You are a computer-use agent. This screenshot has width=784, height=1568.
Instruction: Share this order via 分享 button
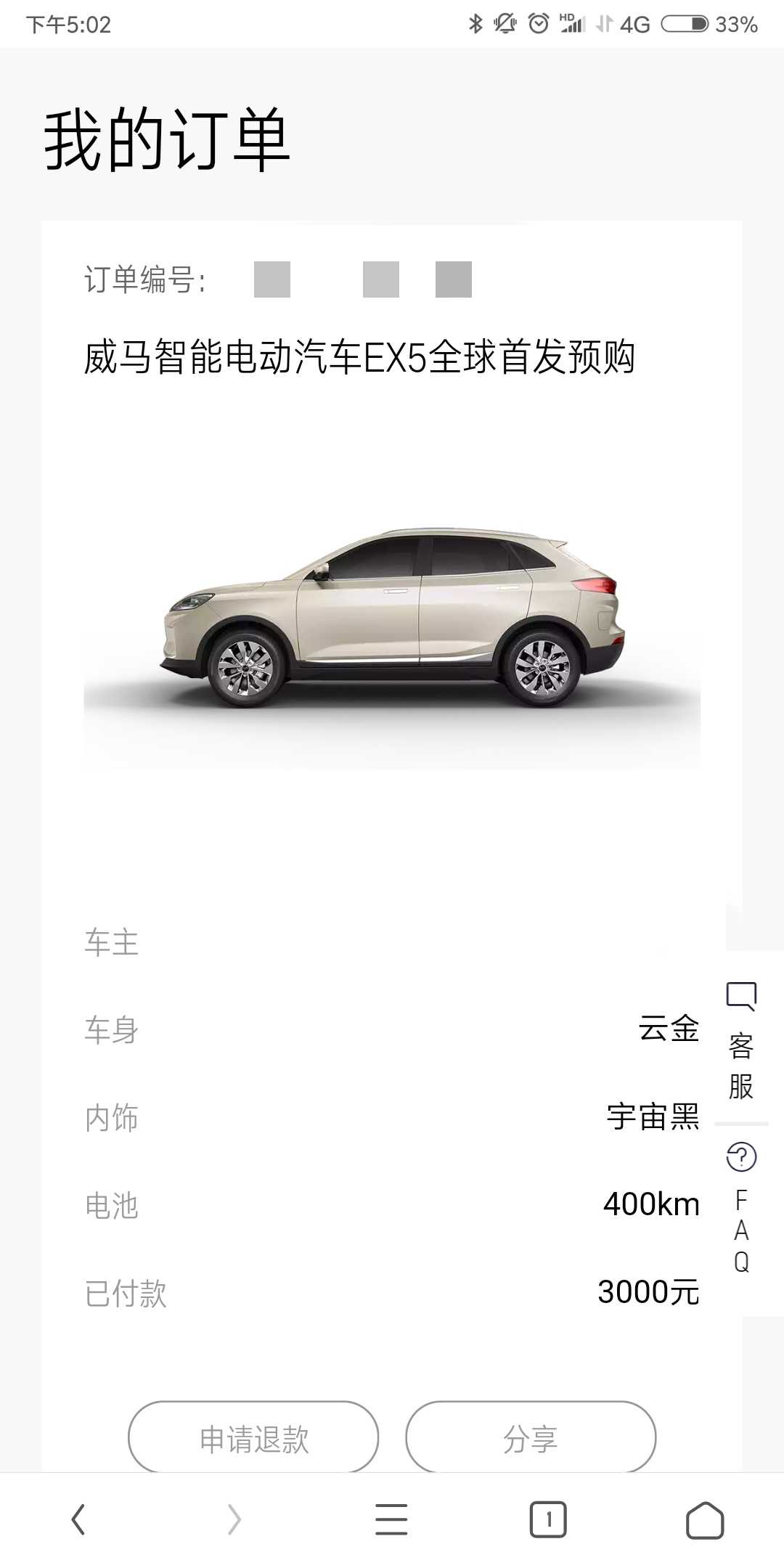click(x=531, y=1438)
